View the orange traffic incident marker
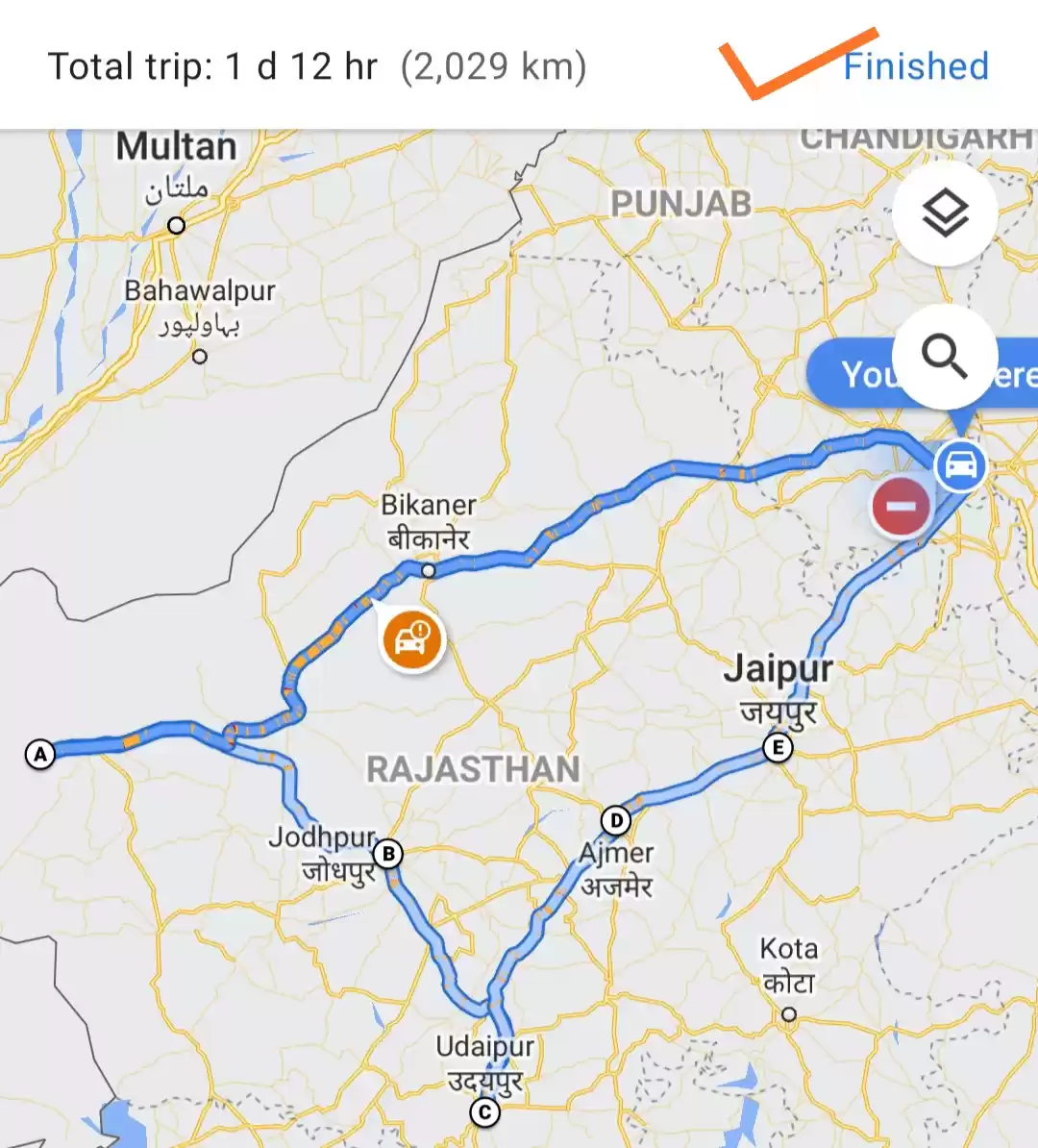Screen dimensions: 1038x1148 click(x=412, y=638)
